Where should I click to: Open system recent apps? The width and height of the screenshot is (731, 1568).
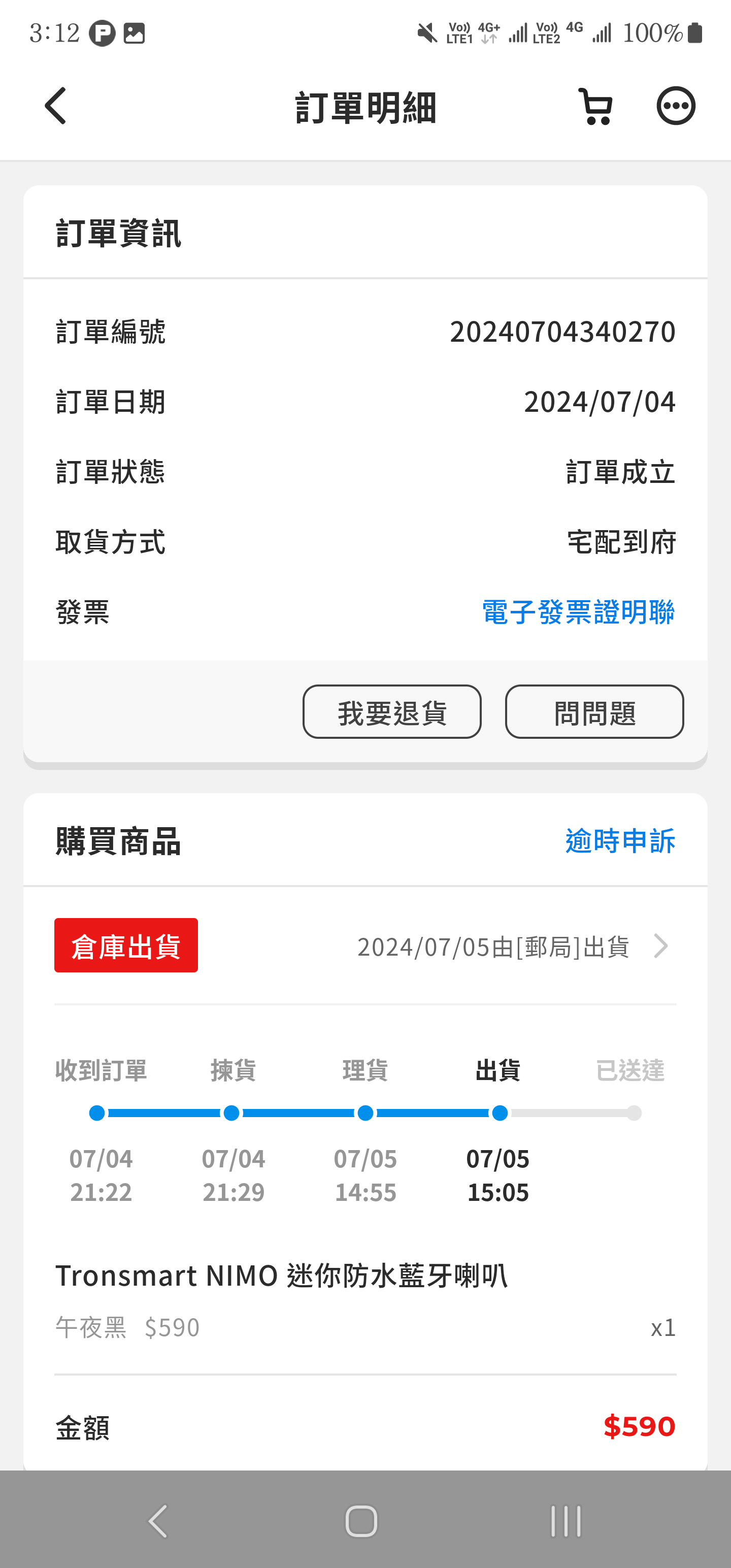coord(566,1521)
